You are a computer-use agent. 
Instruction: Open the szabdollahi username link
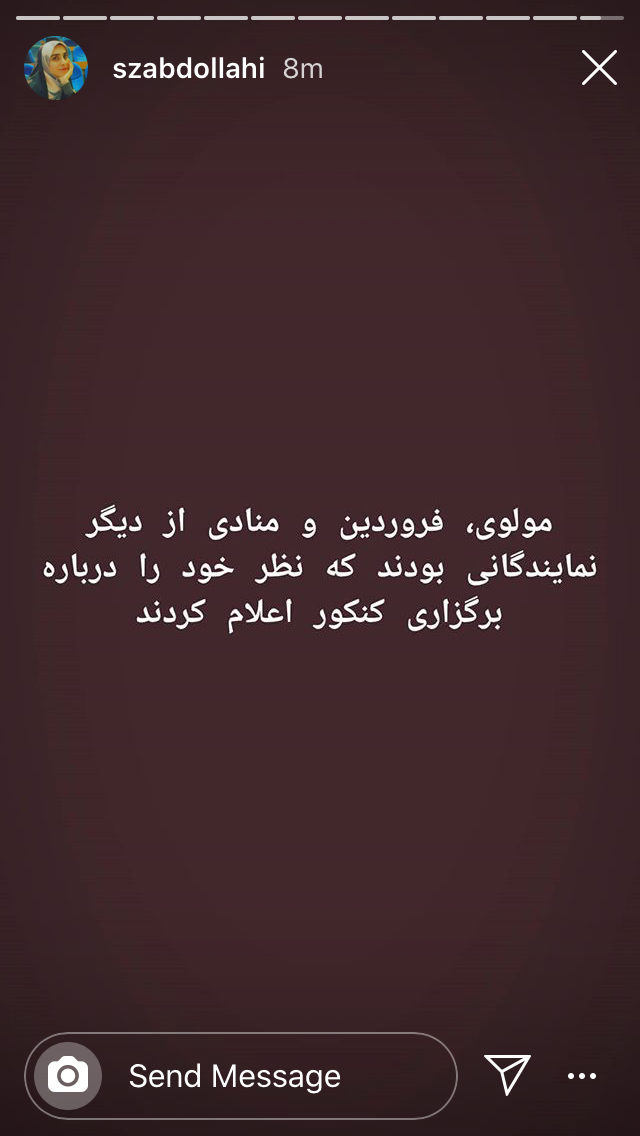(189, 68)
